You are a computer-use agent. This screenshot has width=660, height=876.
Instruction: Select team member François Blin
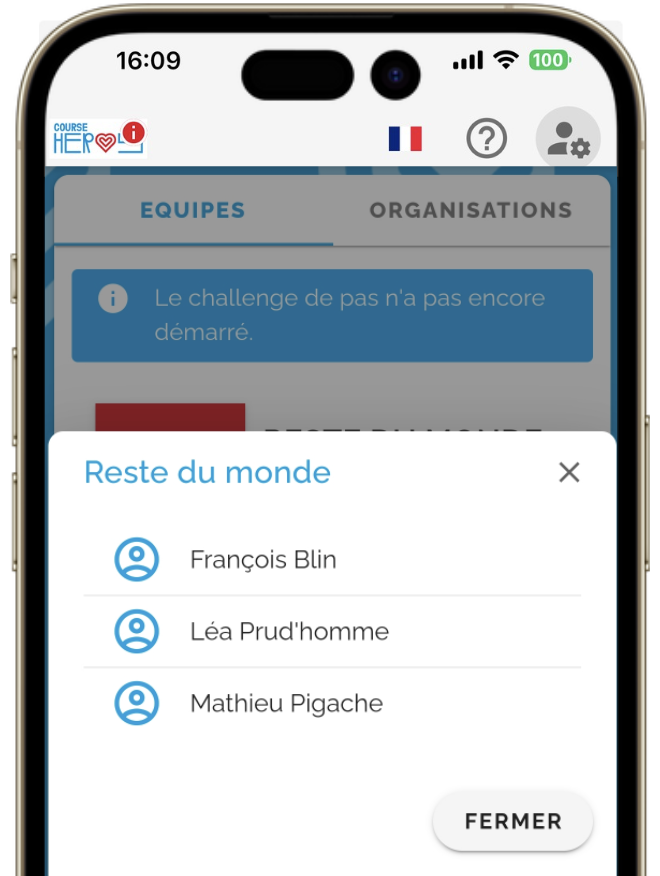coord(263,560)
